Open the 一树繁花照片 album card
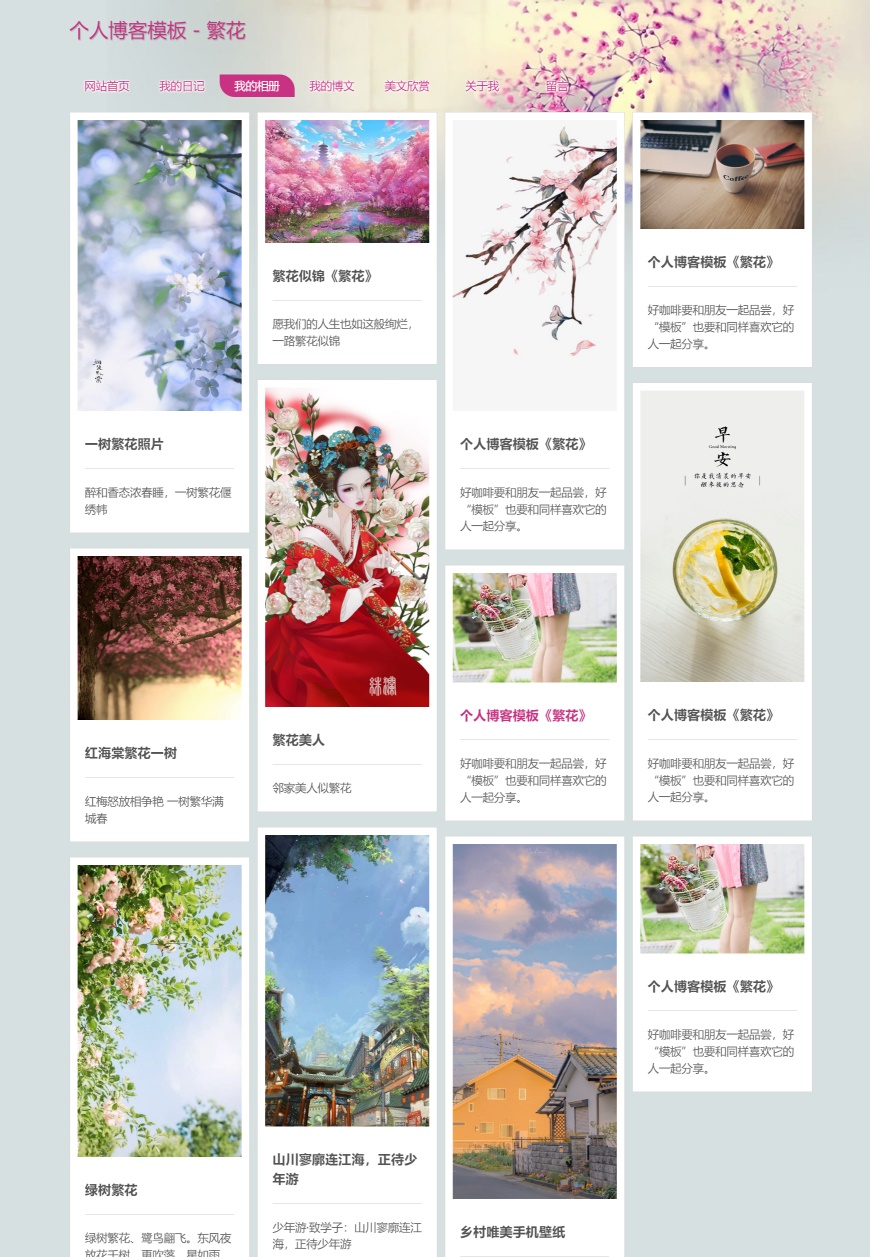The image size is (870, 1257). coord(124,444)
